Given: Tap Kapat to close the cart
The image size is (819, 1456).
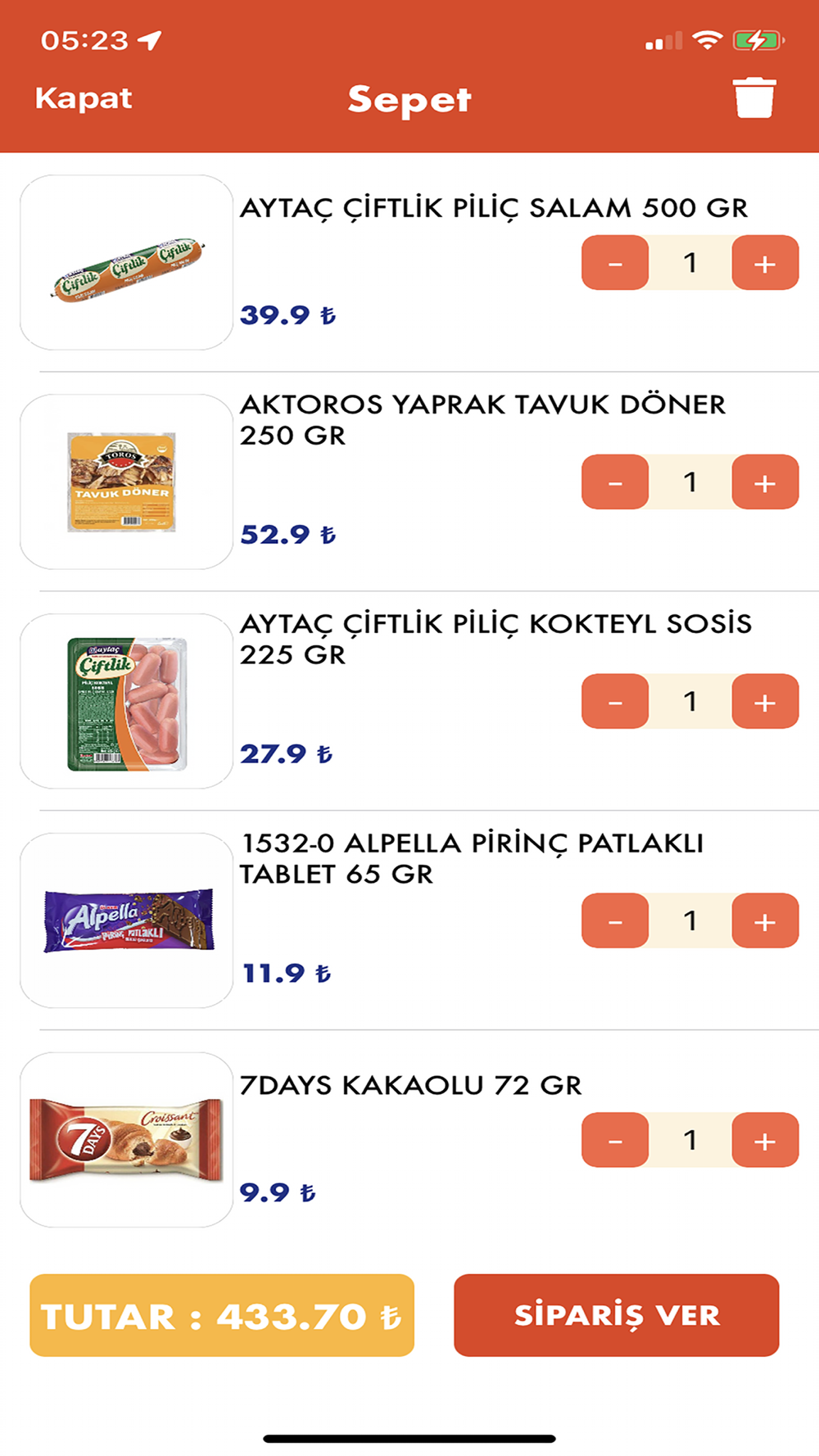Looking at the screenshot, I should tap(84, 99).
